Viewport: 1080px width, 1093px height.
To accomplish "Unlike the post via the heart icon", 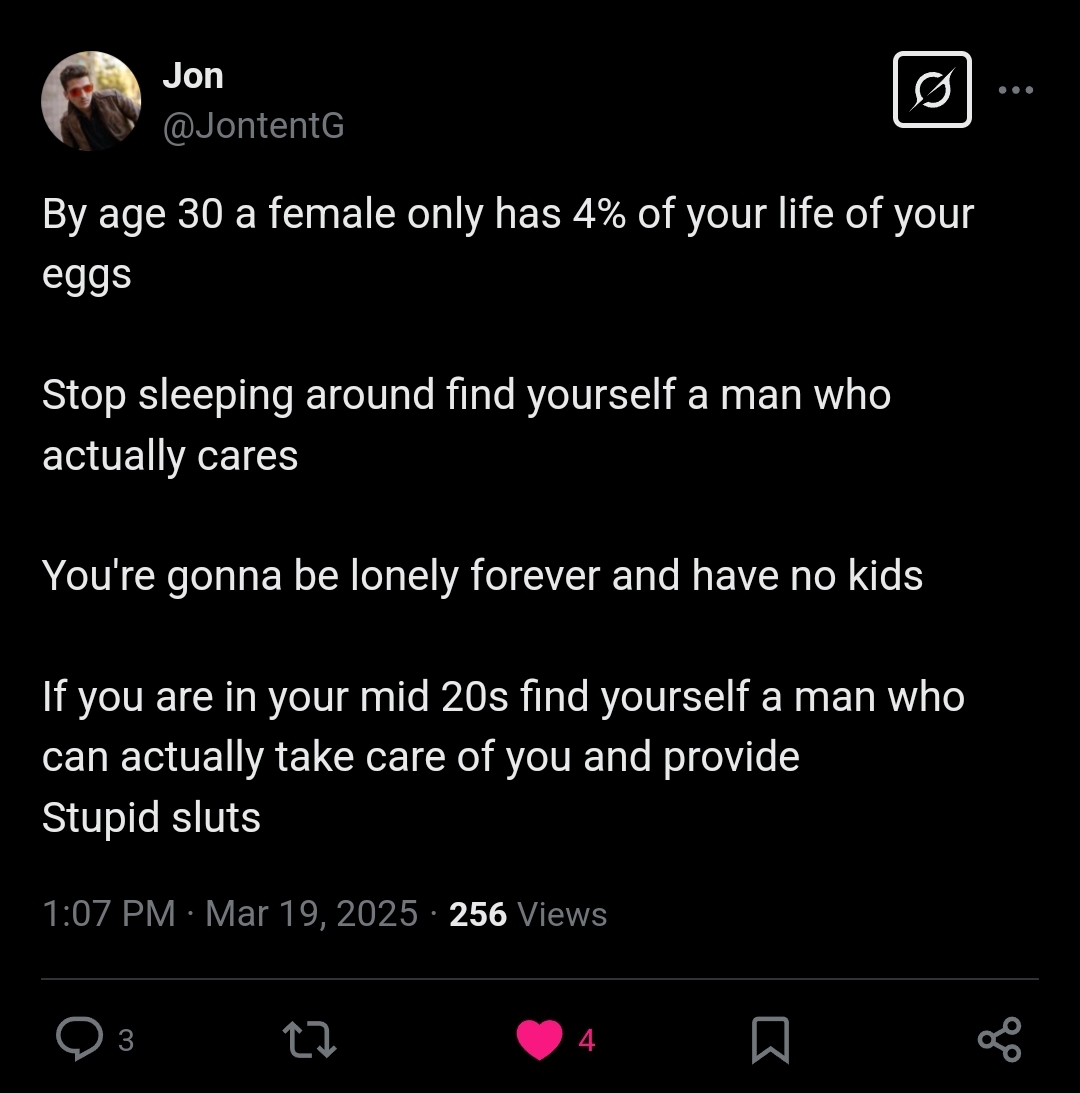I will tap(540, 1040).
